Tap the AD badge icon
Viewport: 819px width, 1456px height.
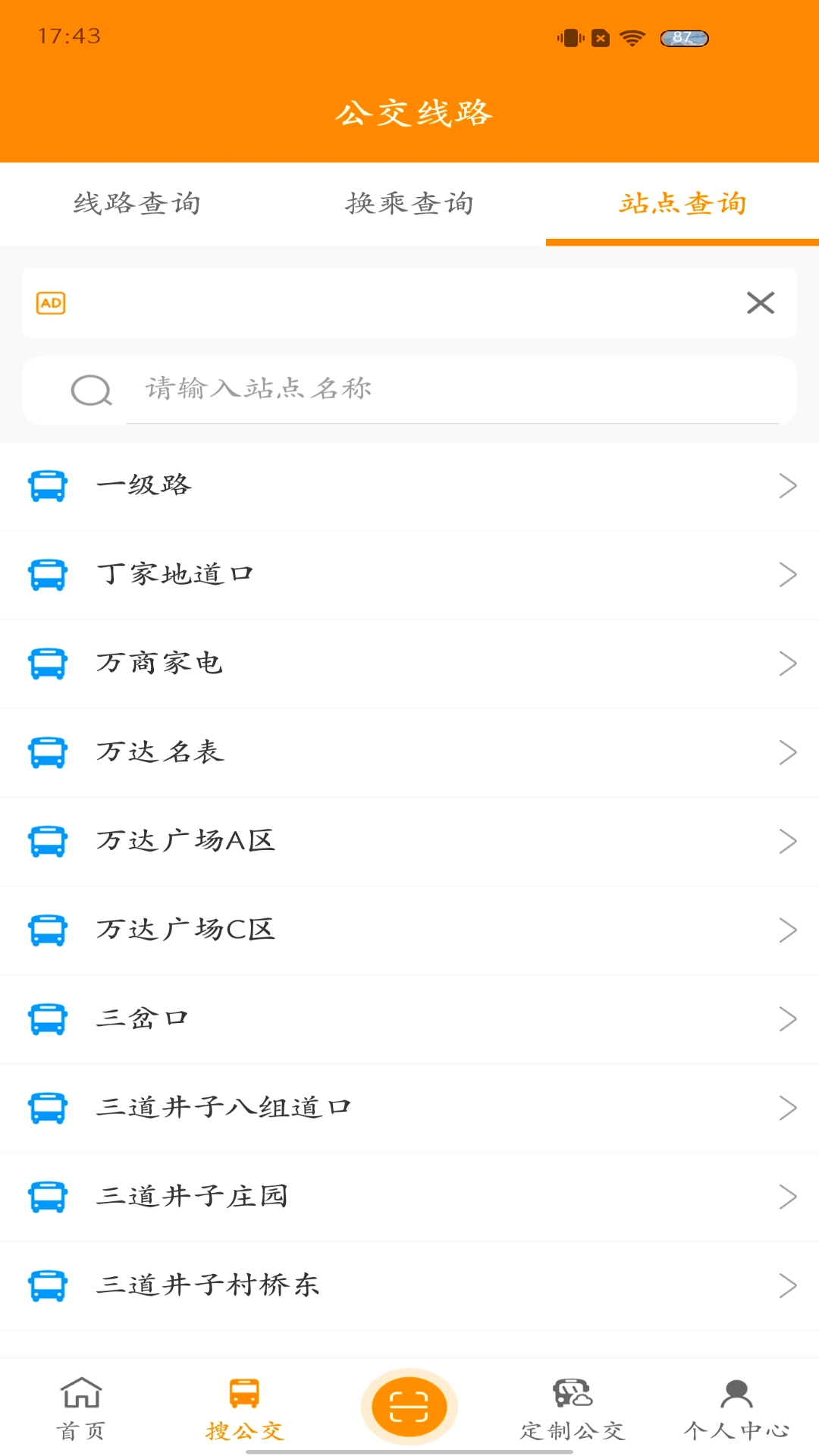pyautogui.click(x=51, y=303)
